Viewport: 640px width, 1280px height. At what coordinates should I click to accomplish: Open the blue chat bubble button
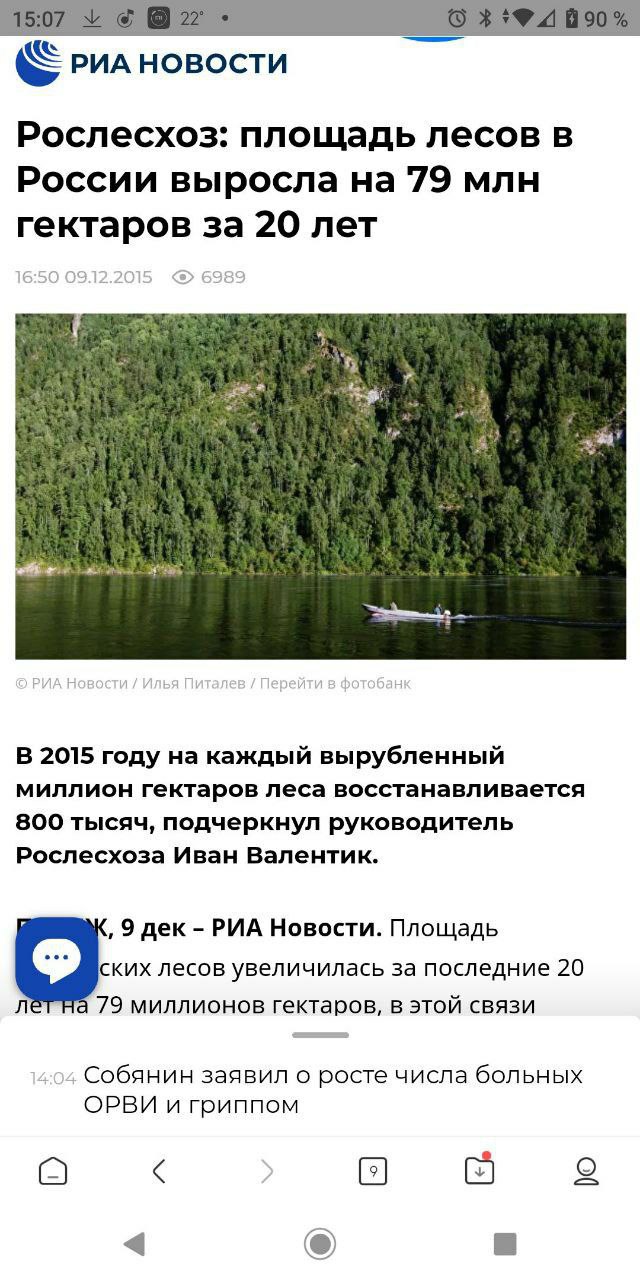coord(57,959)
